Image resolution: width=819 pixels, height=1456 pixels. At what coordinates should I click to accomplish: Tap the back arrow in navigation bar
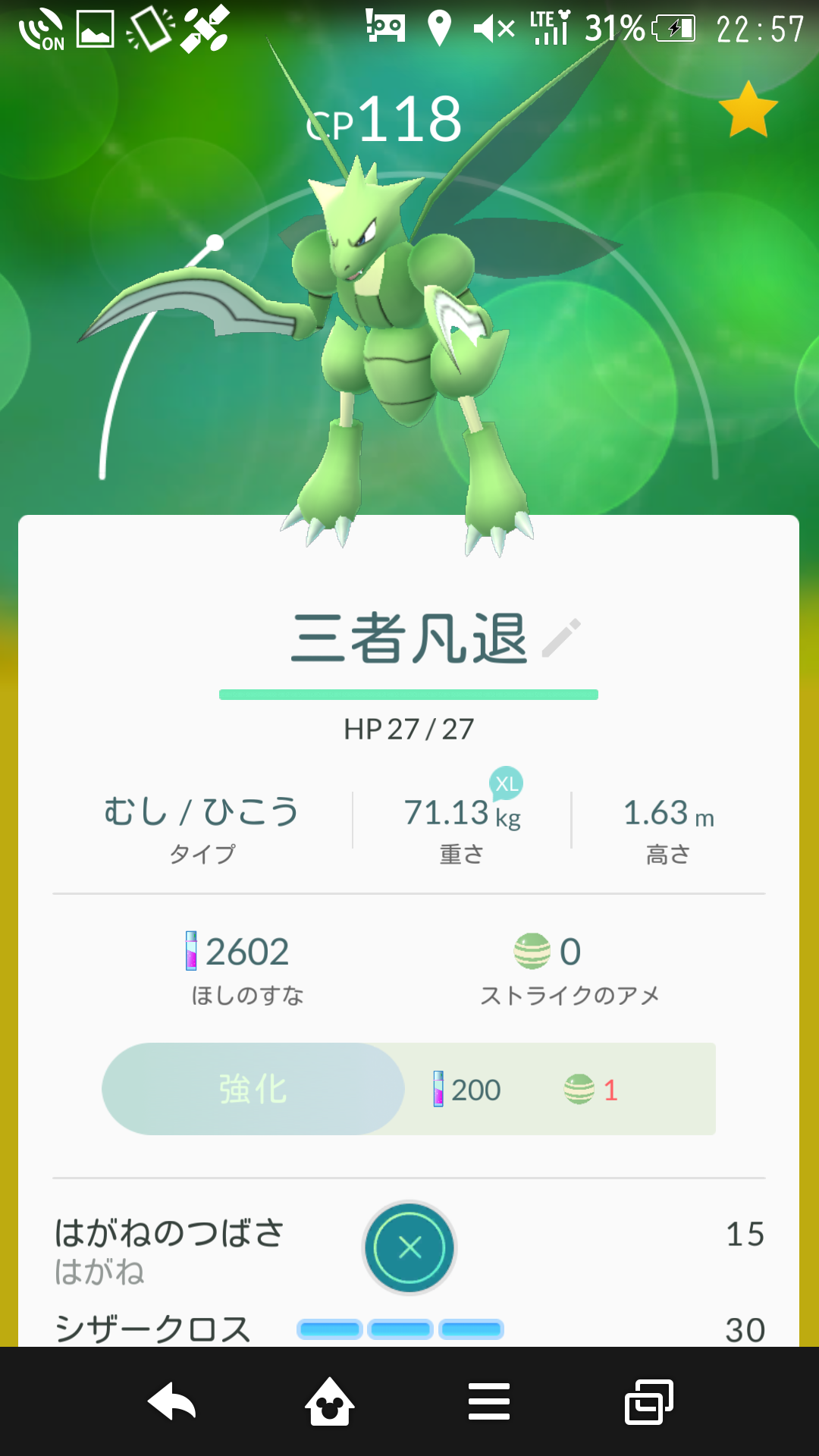pyautogui.click(x=171, y=1399)
